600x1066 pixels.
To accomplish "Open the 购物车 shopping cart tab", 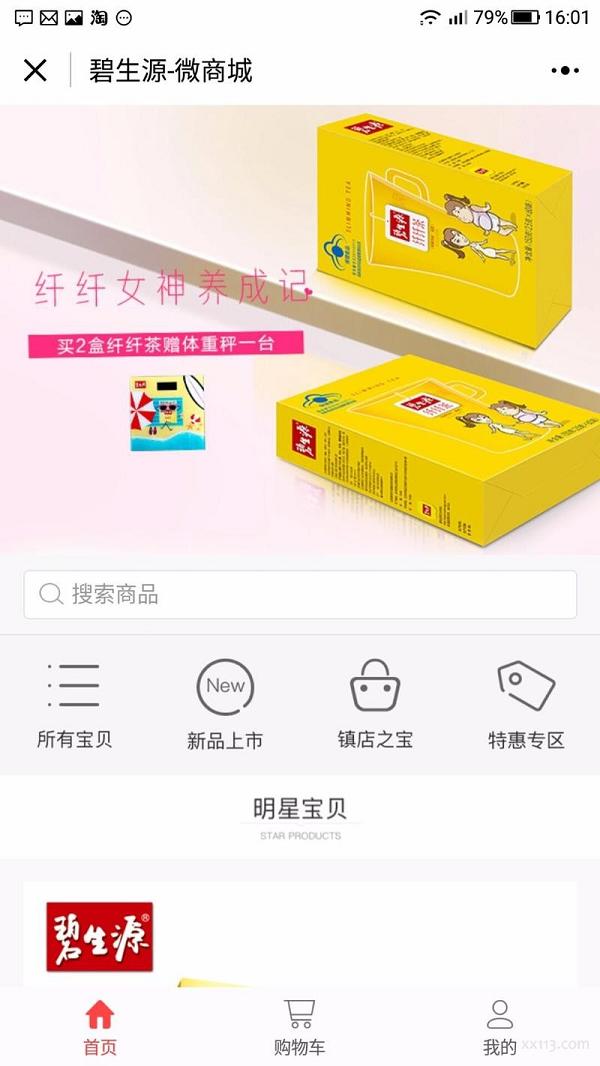I will pos(300,1028).
